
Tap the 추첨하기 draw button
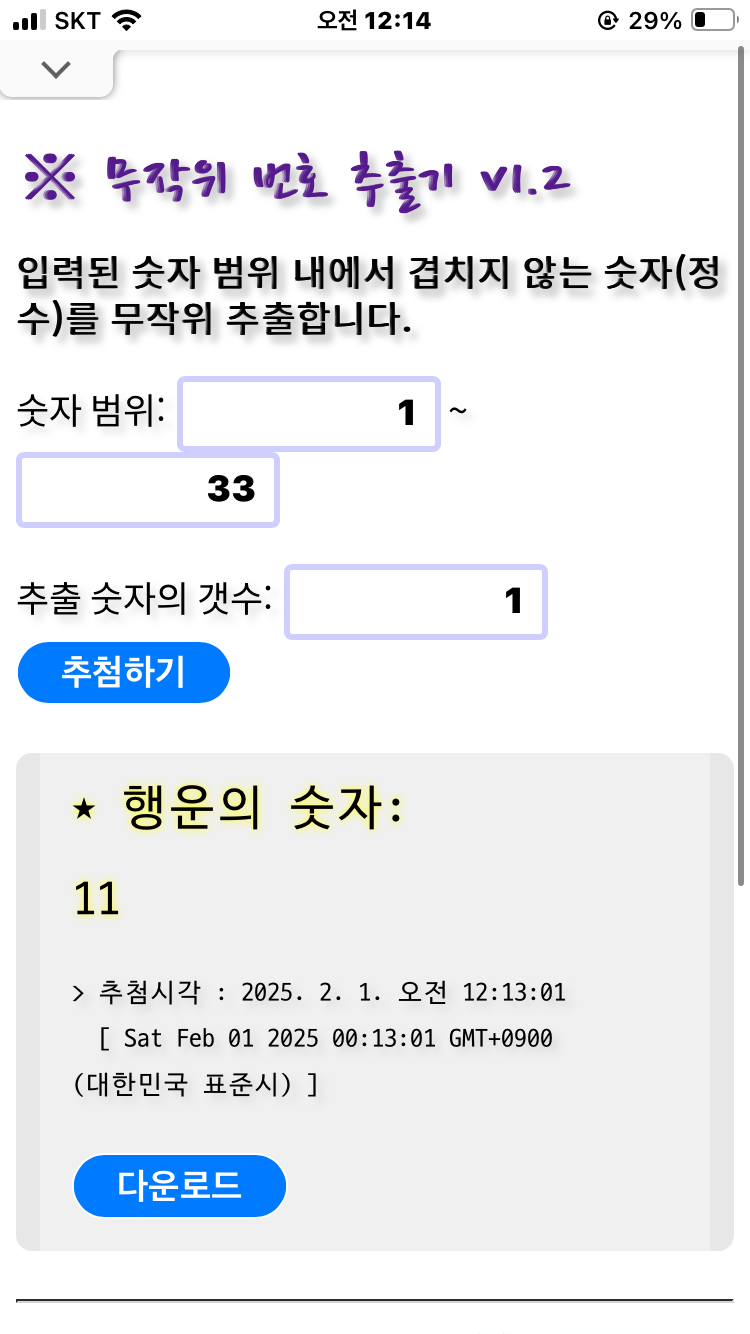[124, 672]
